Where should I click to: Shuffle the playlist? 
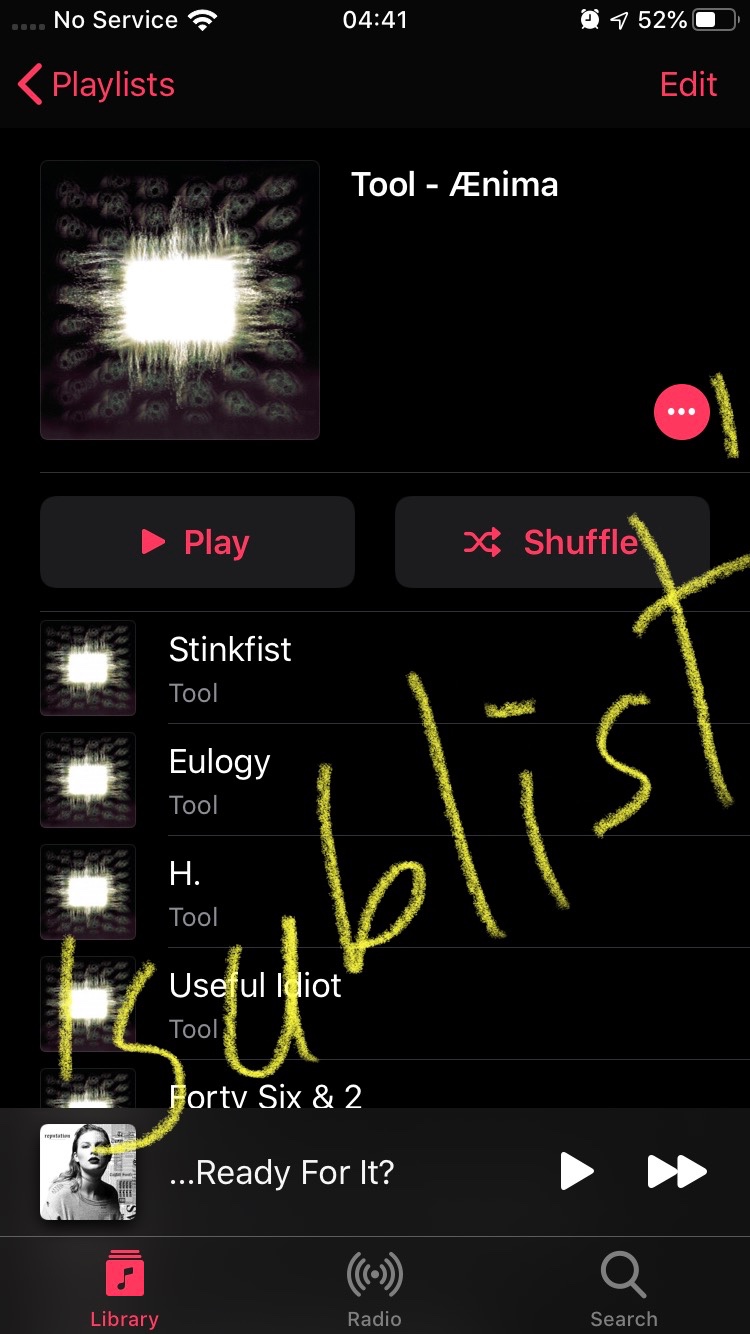pos(552,542)
